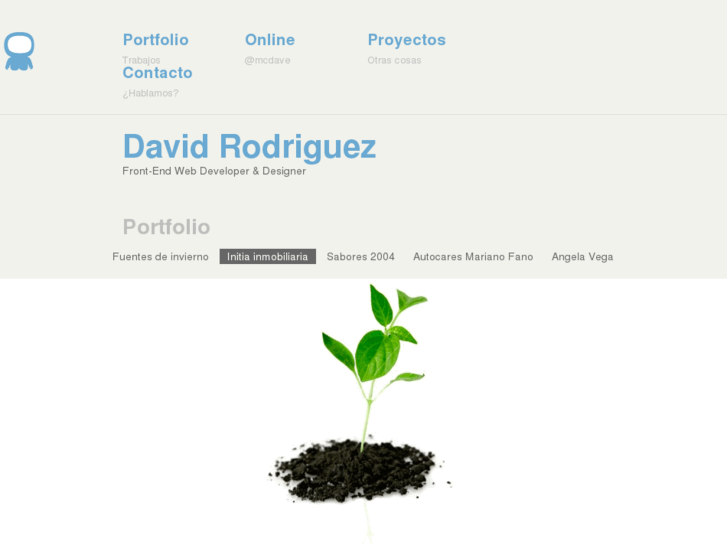Open the Portfolio navigation link

tap(155, 40)
